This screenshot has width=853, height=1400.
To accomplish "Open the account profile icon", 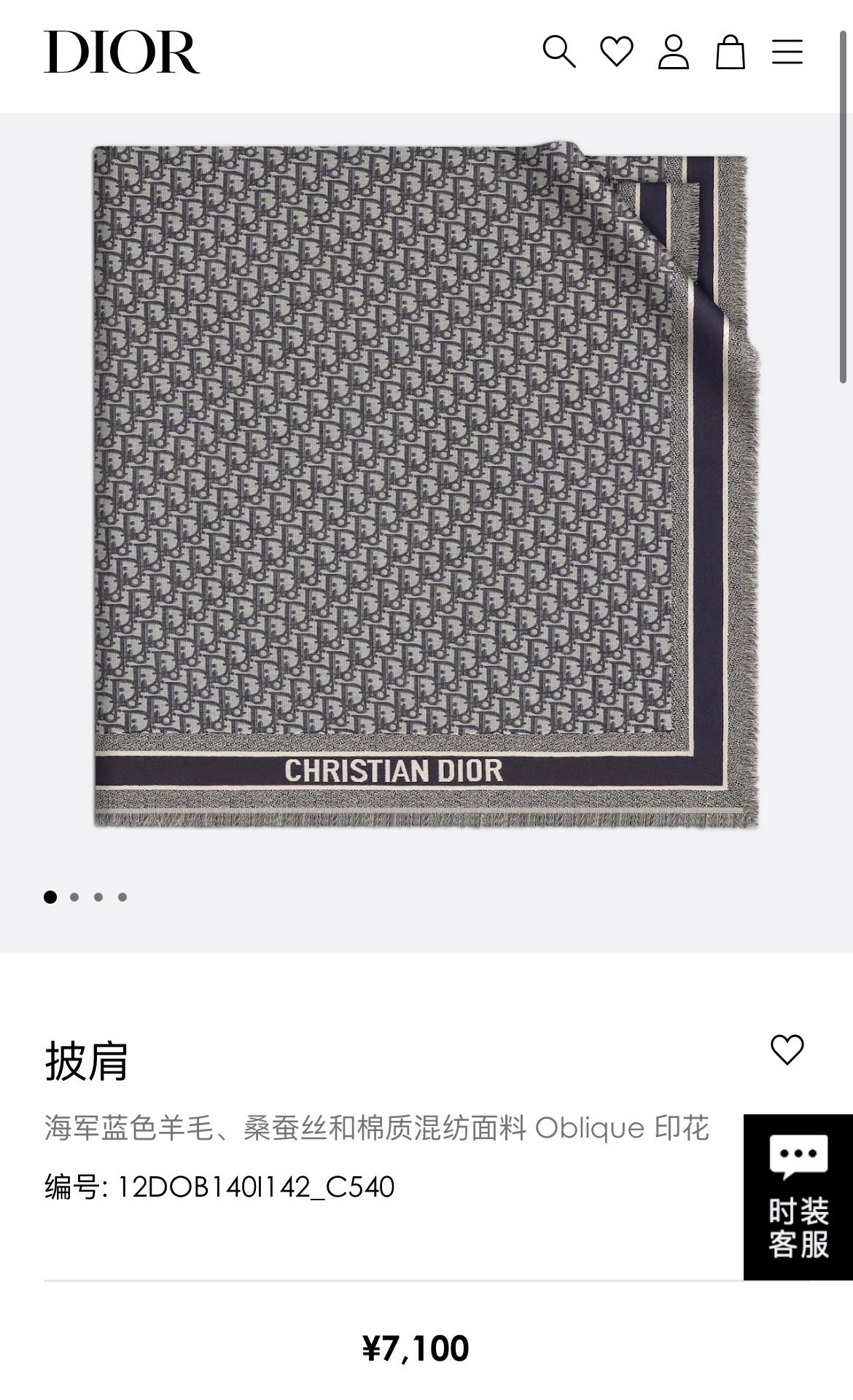I will (x=673, y=52).
